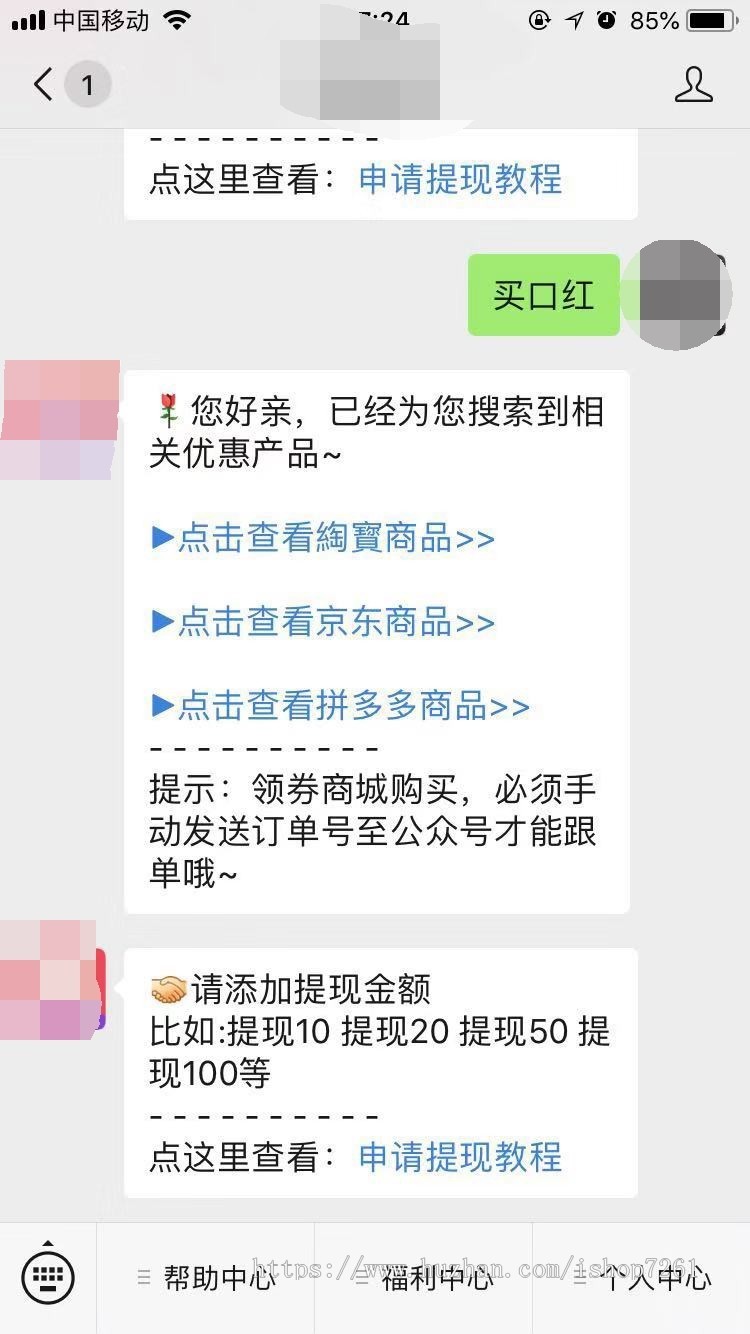This screenshot has height=1334, width=750.
Task: Open the bottom 申请提现教程 link
Action: tap(460, 1158)
